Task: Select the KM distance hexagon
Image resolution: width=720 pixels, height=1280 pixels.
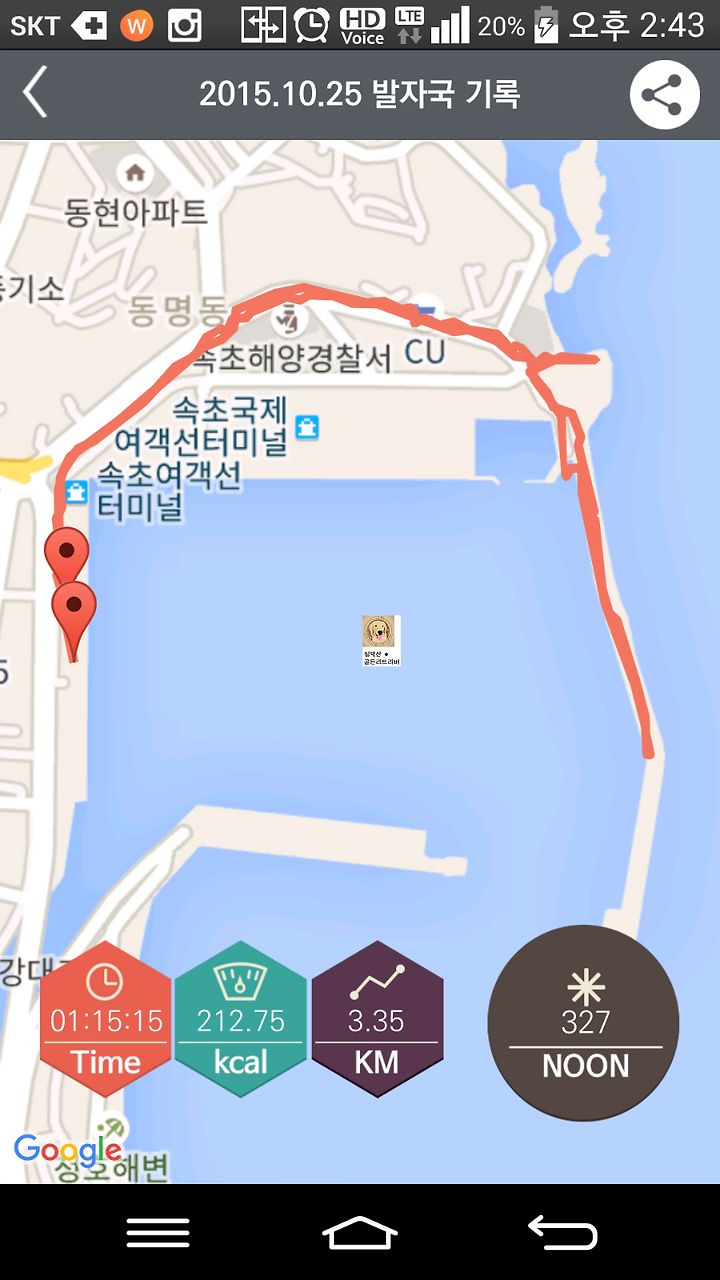Action: click(376, 1019)
